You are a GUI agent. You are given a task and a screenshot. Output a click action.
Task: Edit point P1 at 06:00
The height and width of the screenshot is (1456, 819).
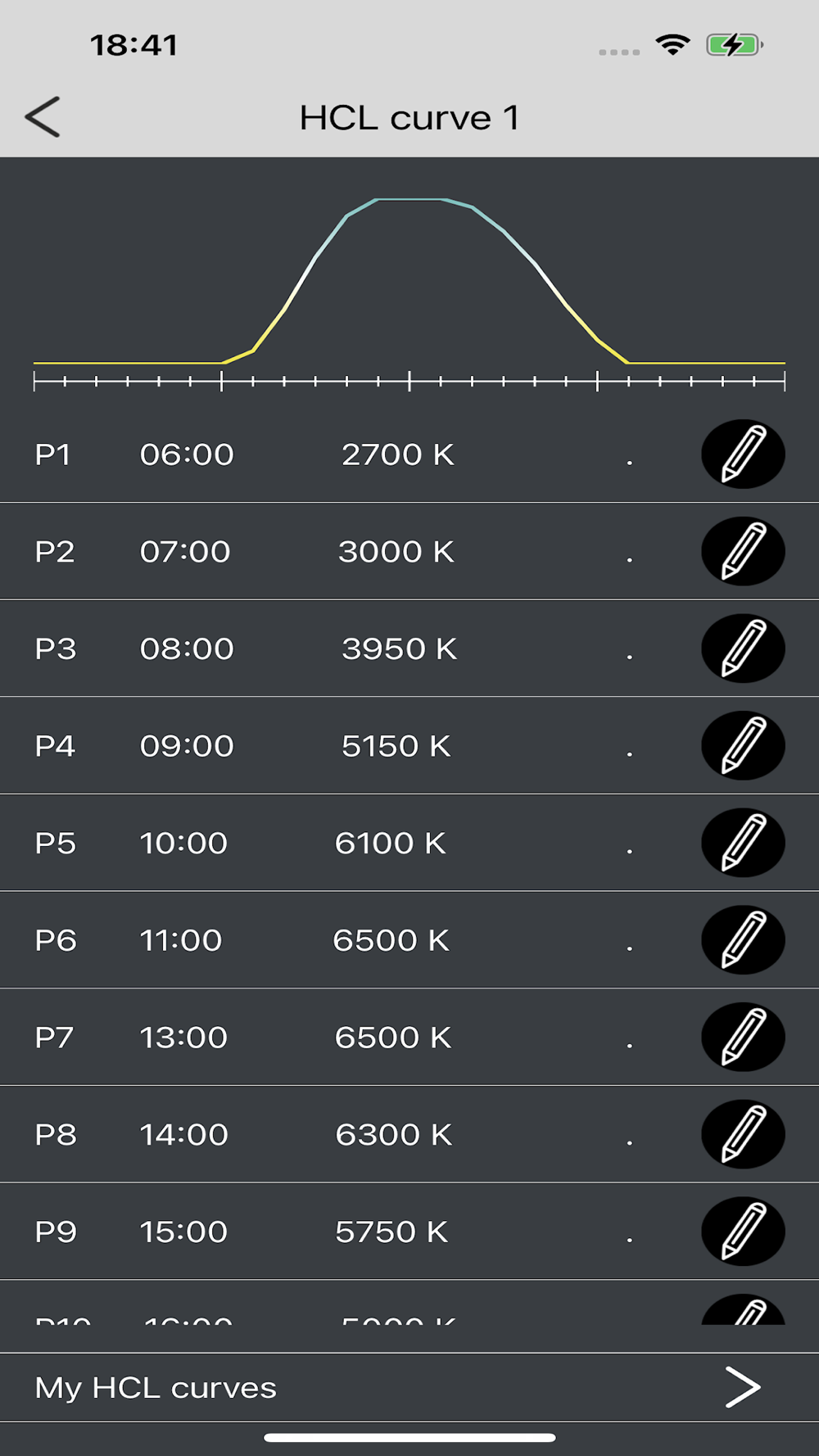(743, 454)
